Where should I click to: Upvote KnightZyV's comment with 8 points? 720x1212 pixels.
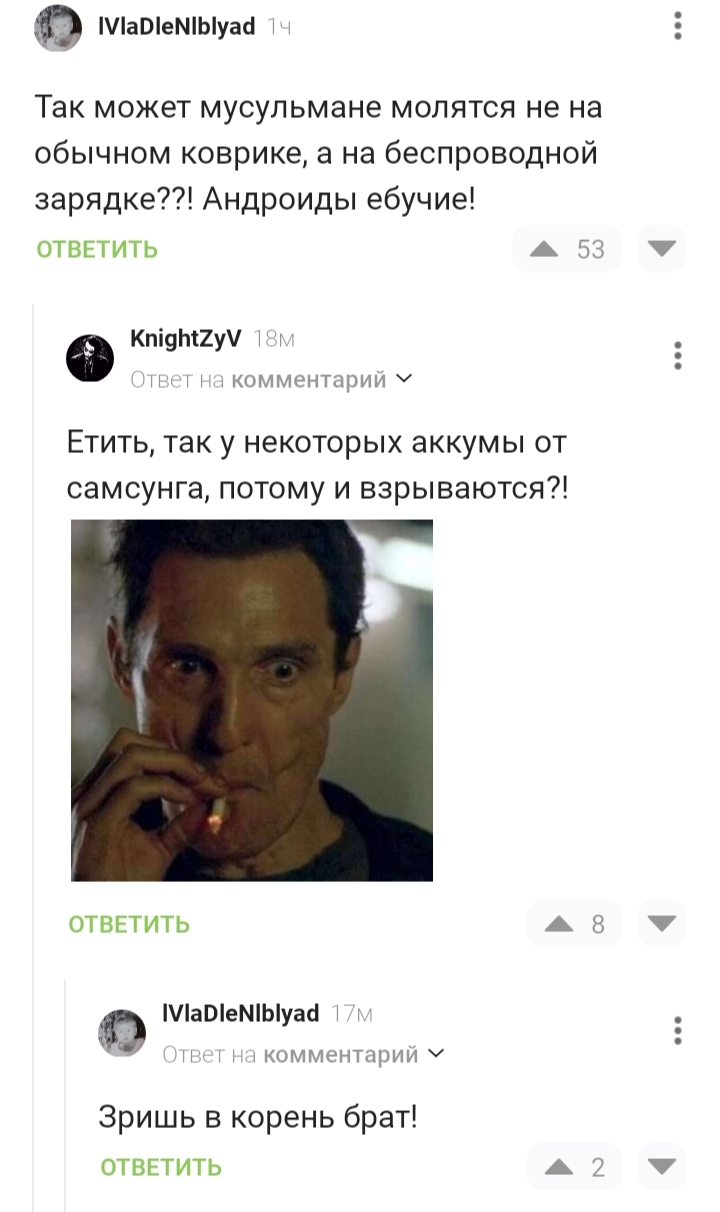(x=575, y=924)
